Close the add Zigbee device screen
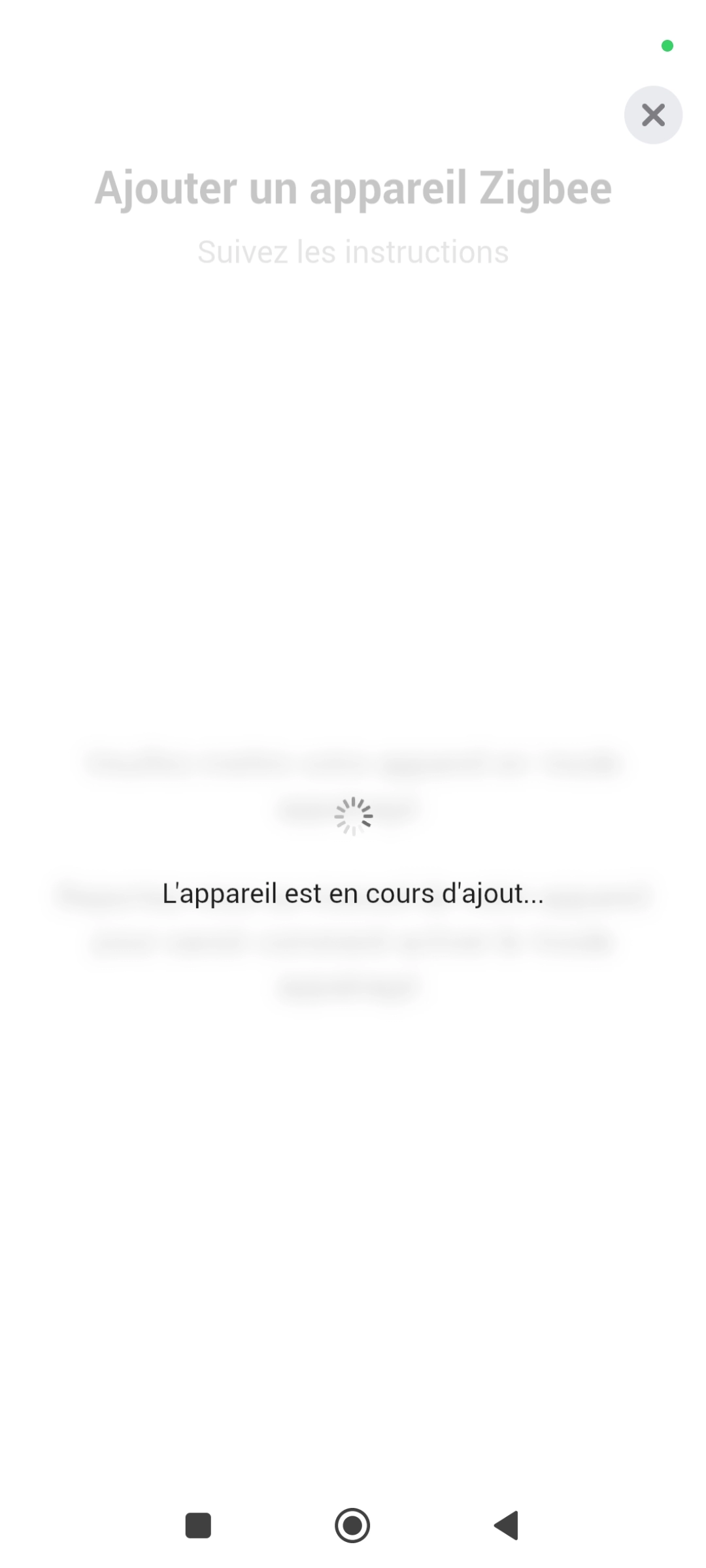The height and width of the screenshot is (1568, 706). (x=653, y=115)
